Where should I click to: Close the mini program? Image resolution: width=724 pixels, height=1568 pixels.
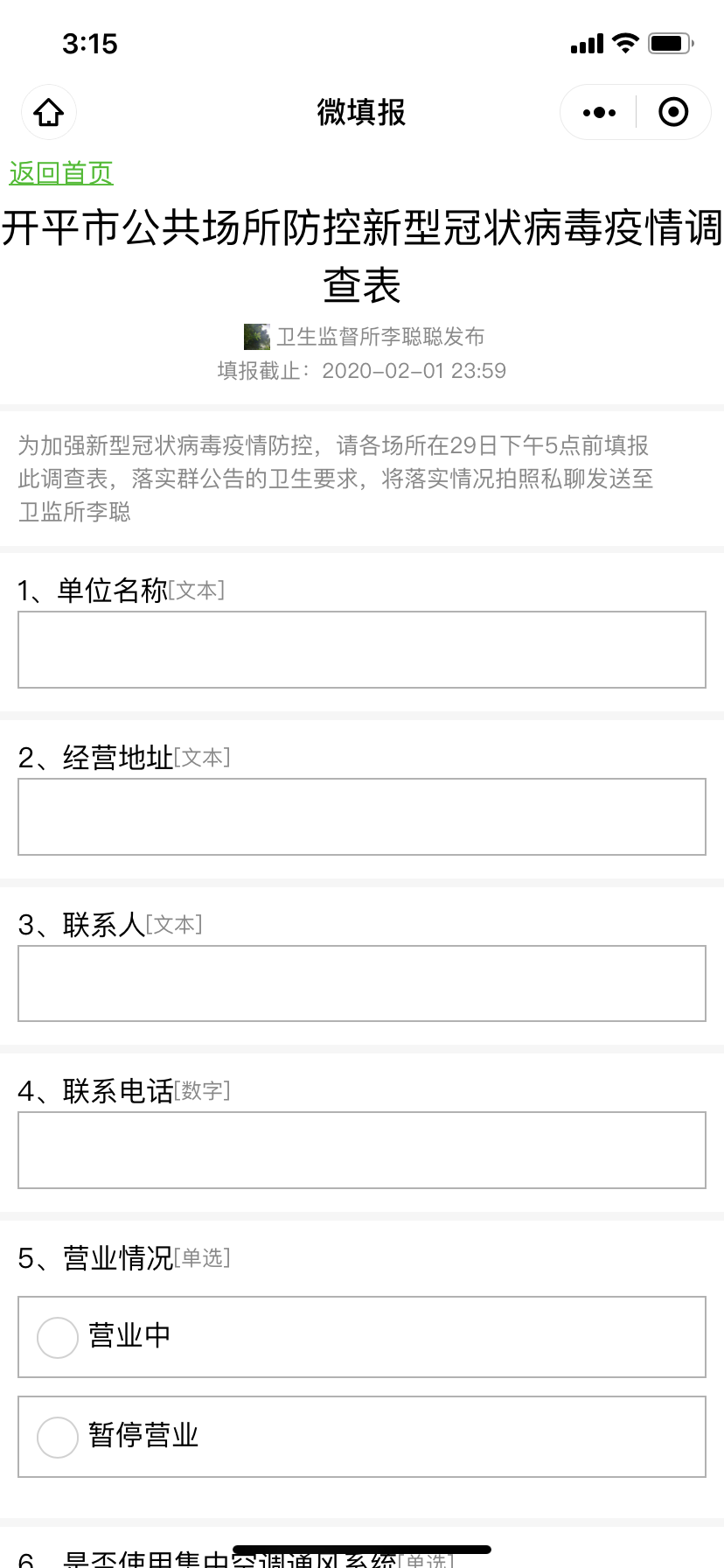pyautogui.click(x=672, y=112)
